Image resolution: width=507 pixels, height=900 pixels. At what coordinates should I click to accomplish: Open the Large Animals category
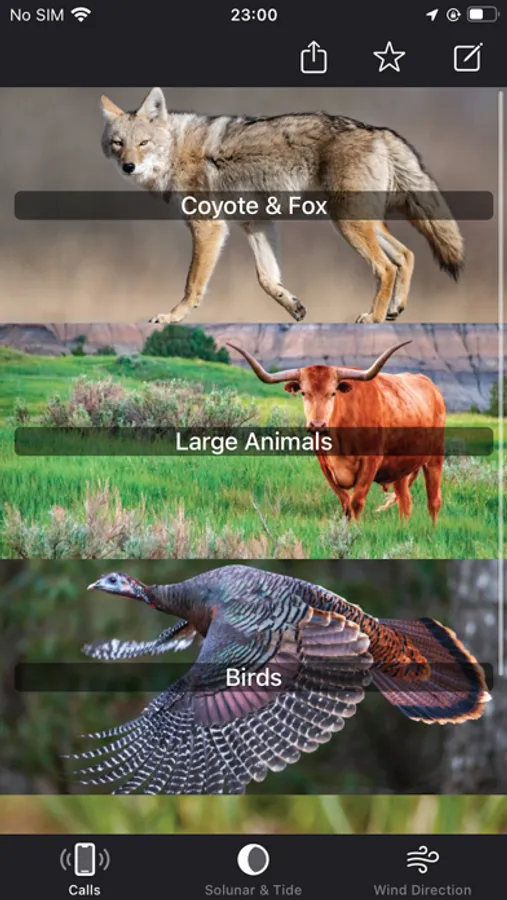(x=253, y=441)
